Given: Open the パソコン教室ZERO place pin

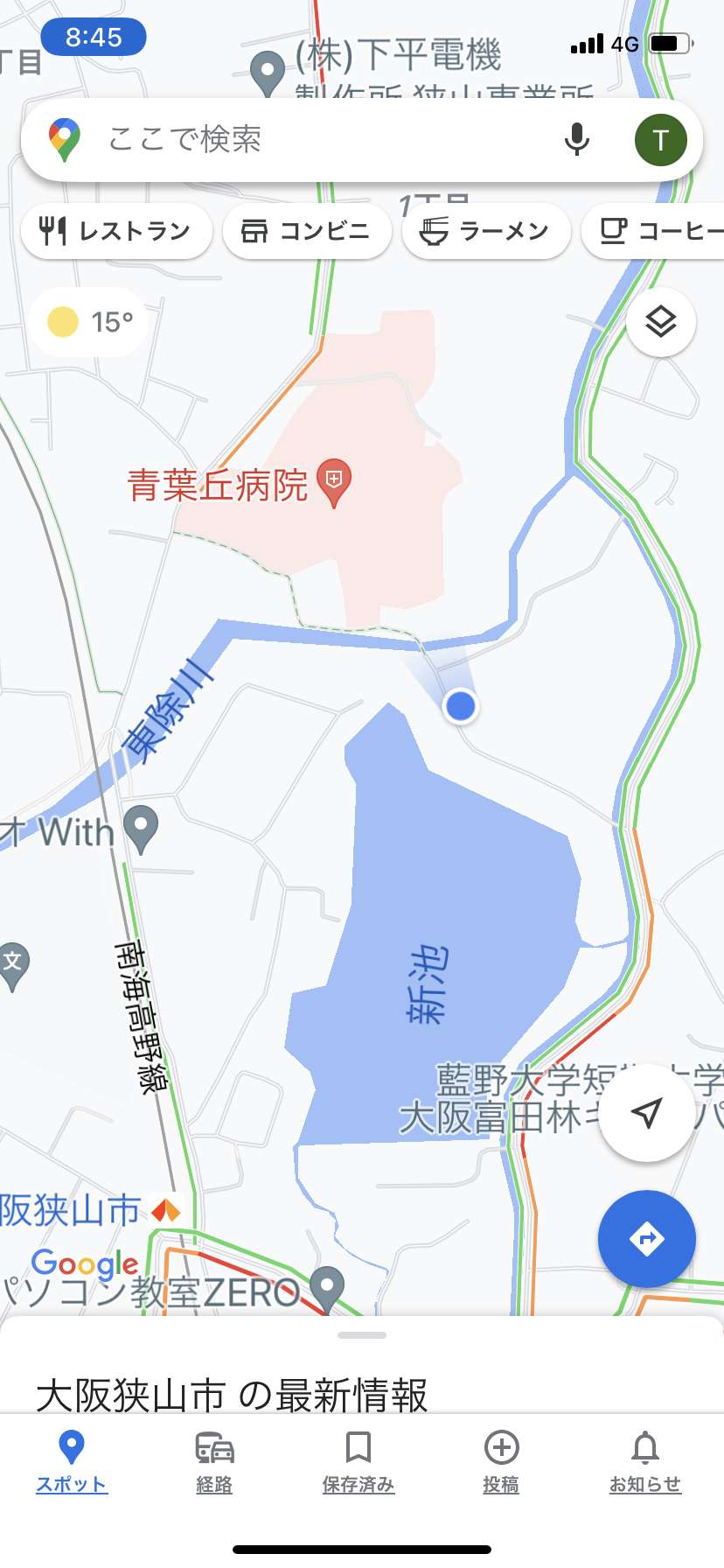Looking at the screenshot, I should (x=327, y=1288).
